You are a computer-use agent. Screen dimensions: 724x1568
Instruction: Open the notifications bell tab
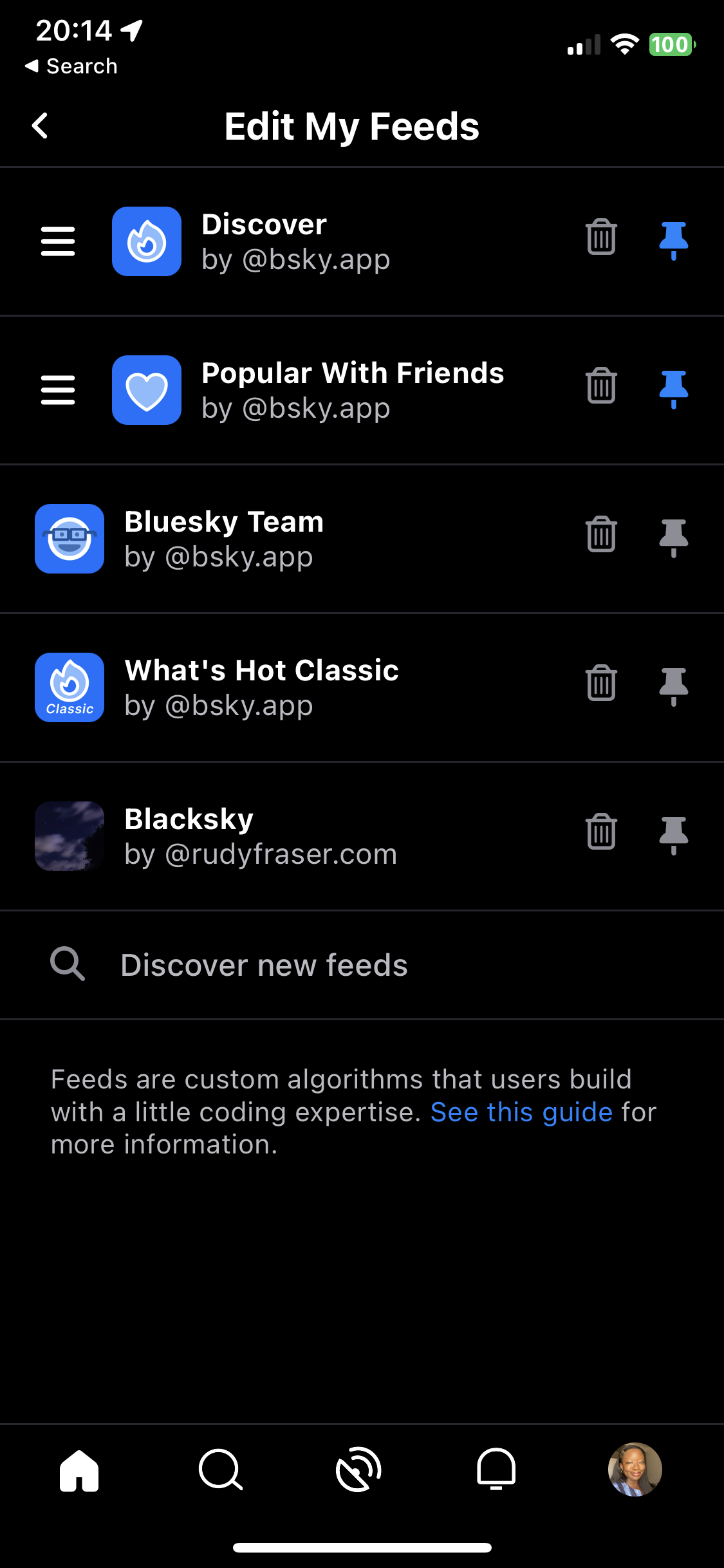[496, 1470]
